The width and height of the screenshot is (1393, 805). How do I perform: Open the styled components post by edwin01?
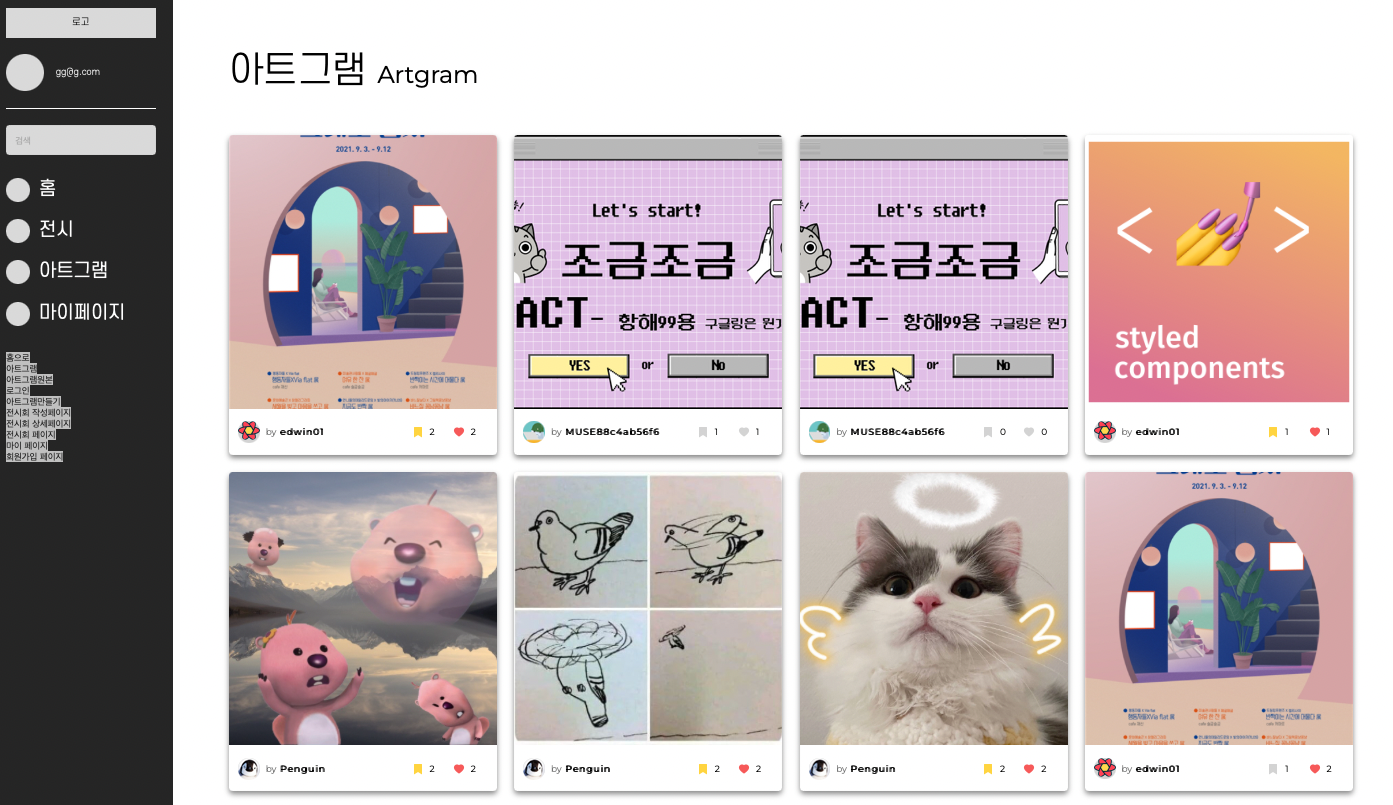point(1218,272)
